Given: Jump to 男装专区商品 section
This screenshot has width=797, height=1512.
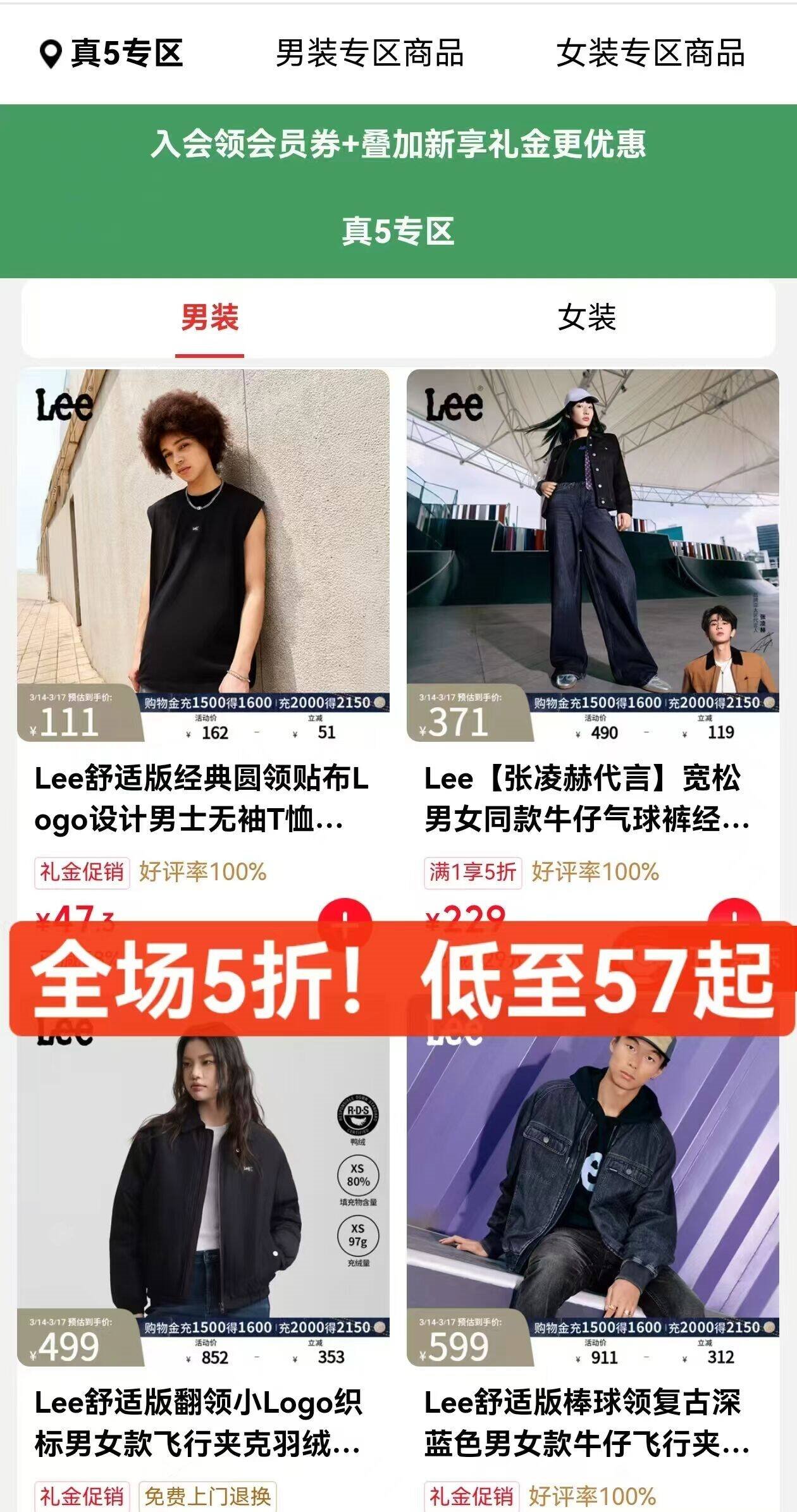Looking at the screenshot, I should point(370,53).
